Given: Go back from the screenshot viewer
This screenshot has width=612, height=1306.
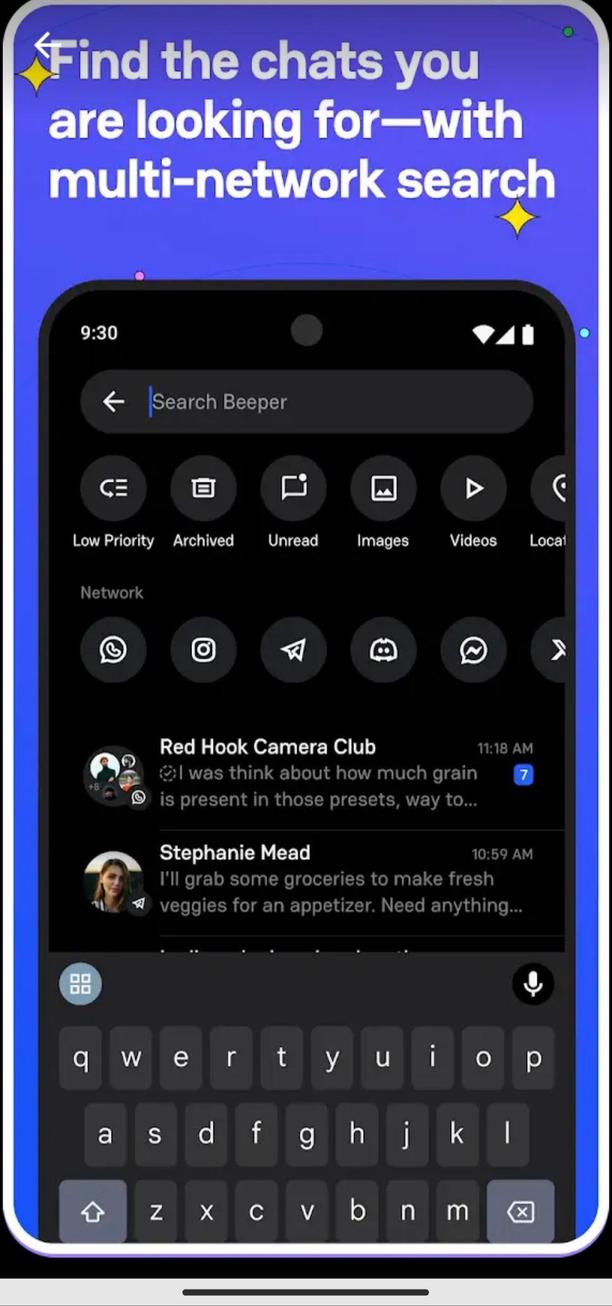Looking at the screenshot, I should tap(46, 45).
